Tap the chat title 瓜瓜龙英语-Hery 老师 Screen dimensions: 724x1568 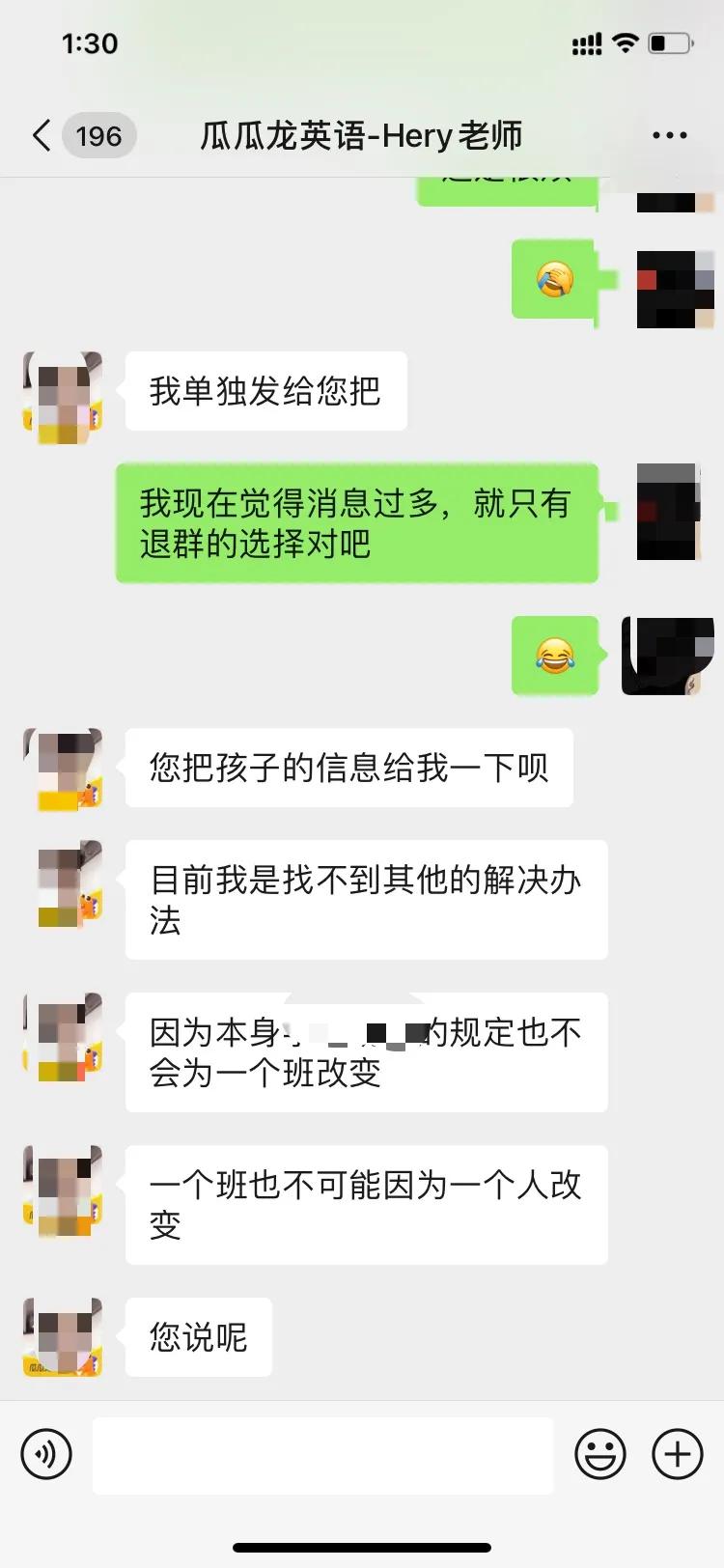tap(362, 135)
